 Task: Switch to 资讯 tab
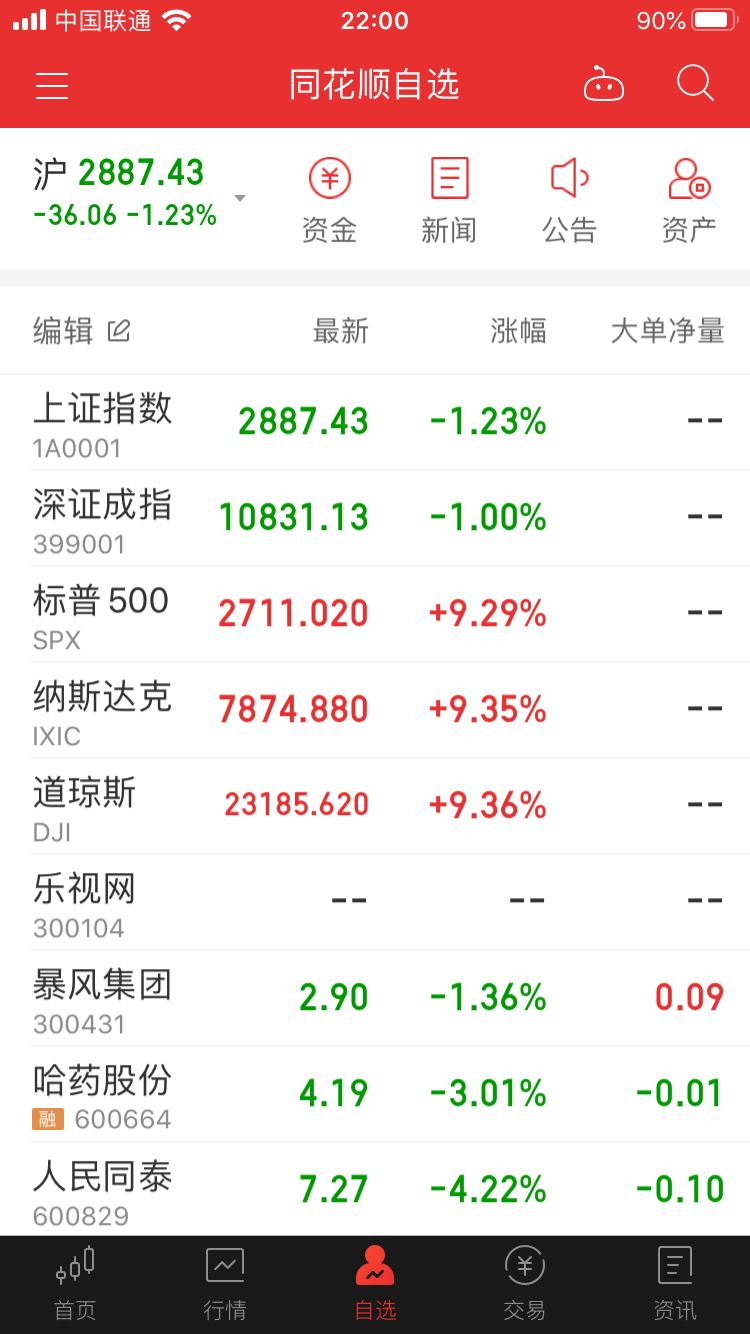coord(675,1285)
